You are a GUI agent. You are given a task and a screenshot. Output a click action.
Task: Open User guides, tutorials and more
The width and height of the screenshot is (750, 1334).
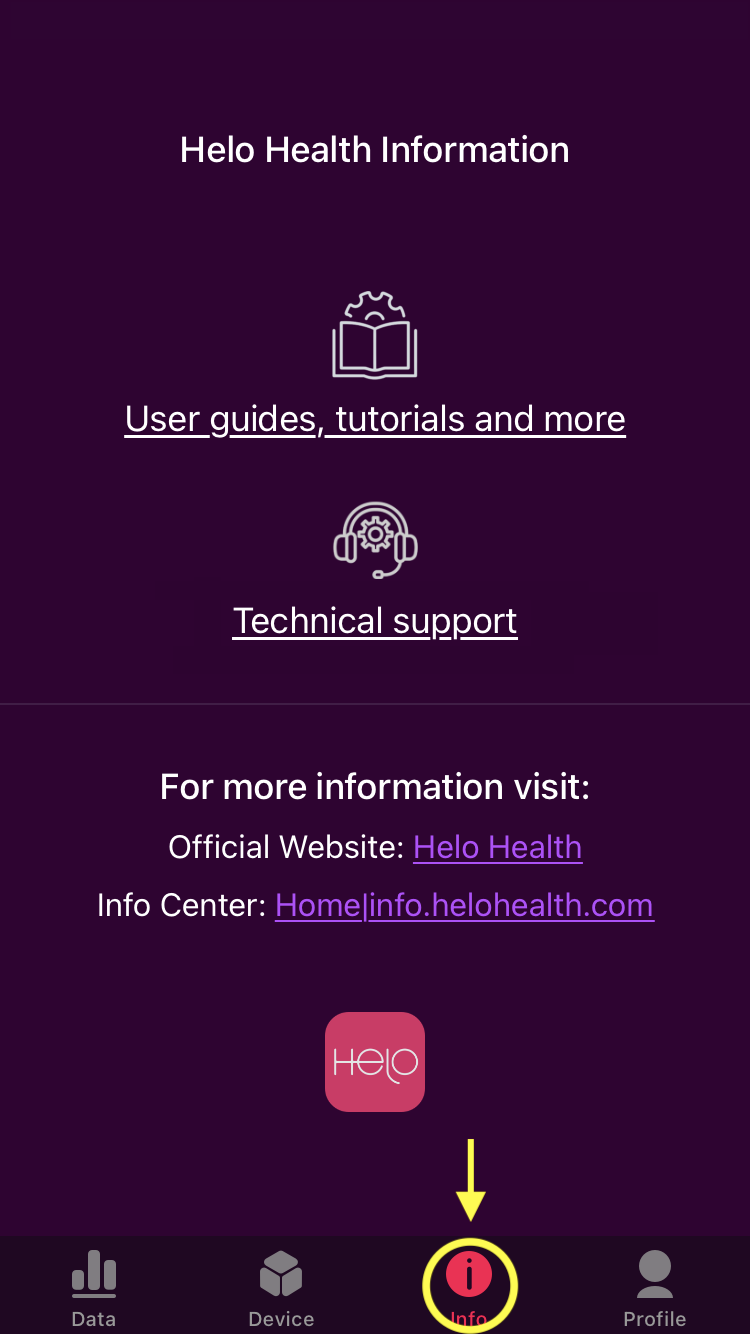point(375,419)
